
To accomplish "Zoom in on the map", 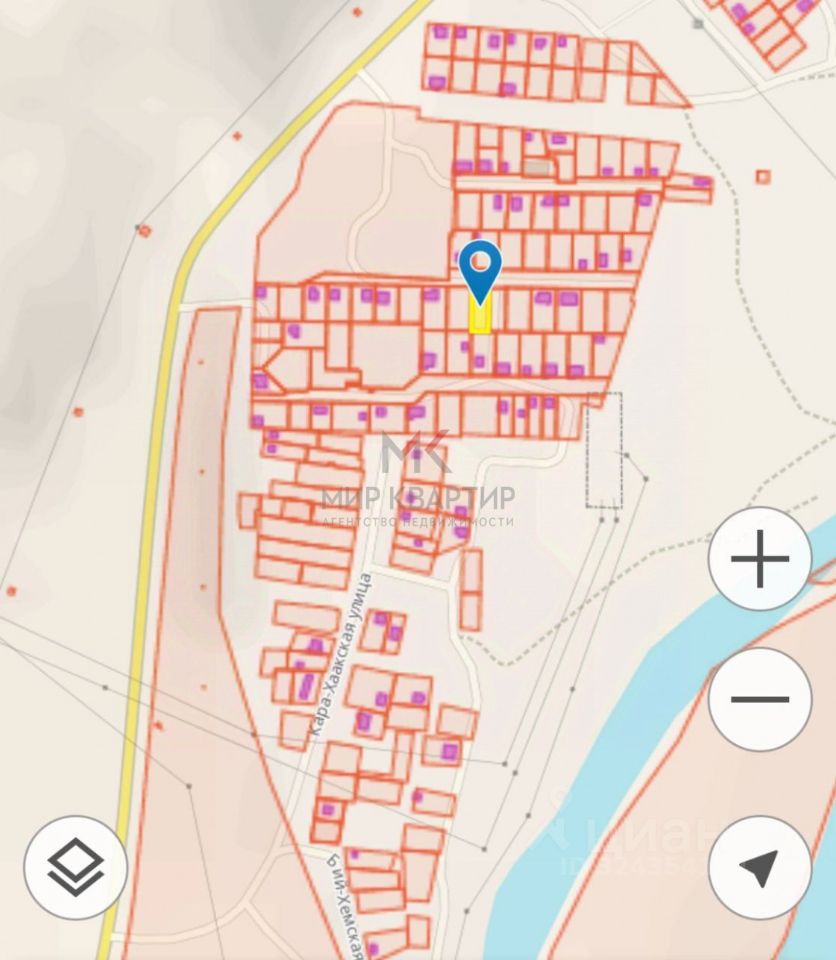I will pos(759,558).
